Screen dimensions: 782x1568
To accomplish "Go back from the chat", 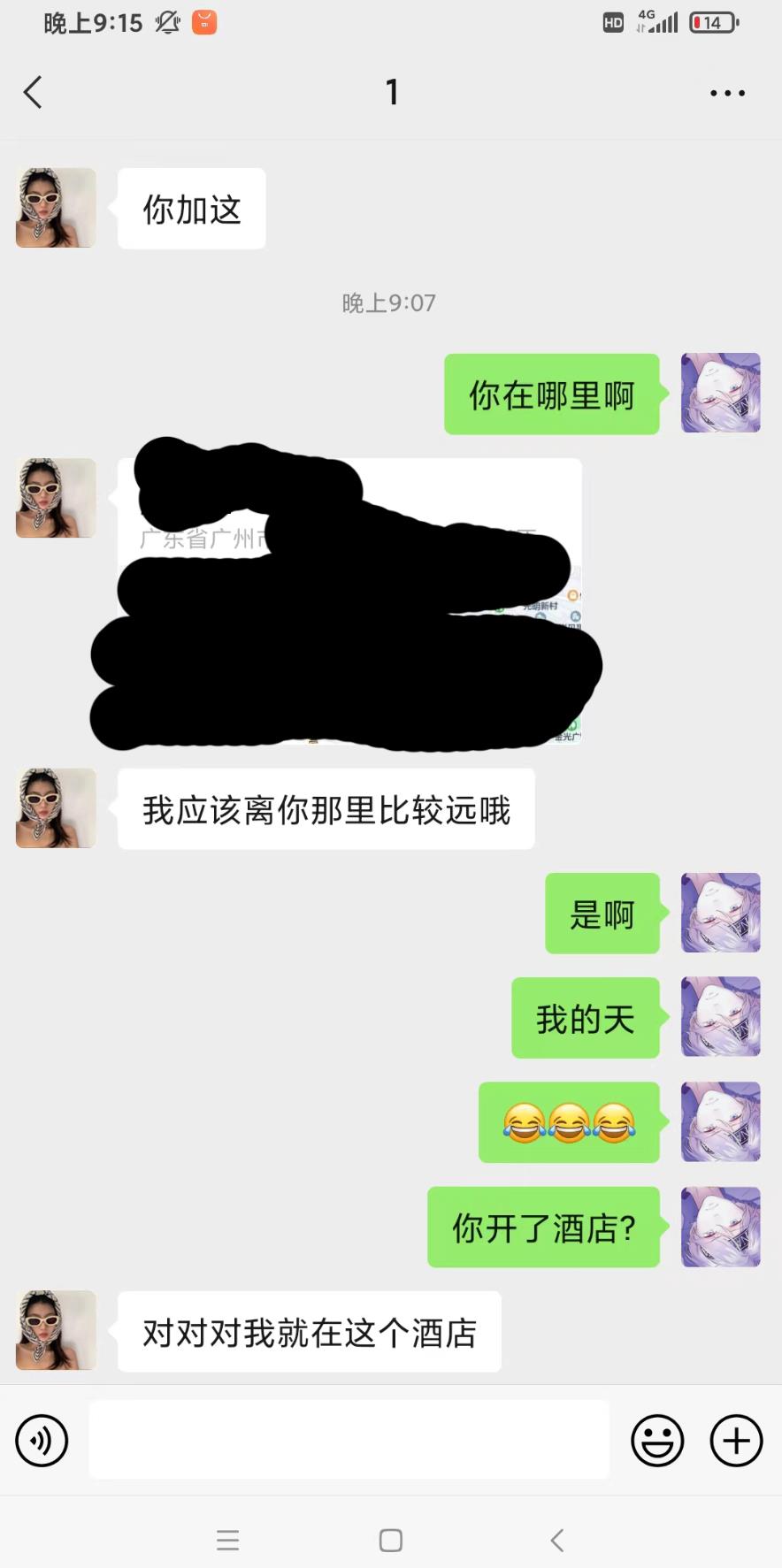I will (x=34, y=92).
